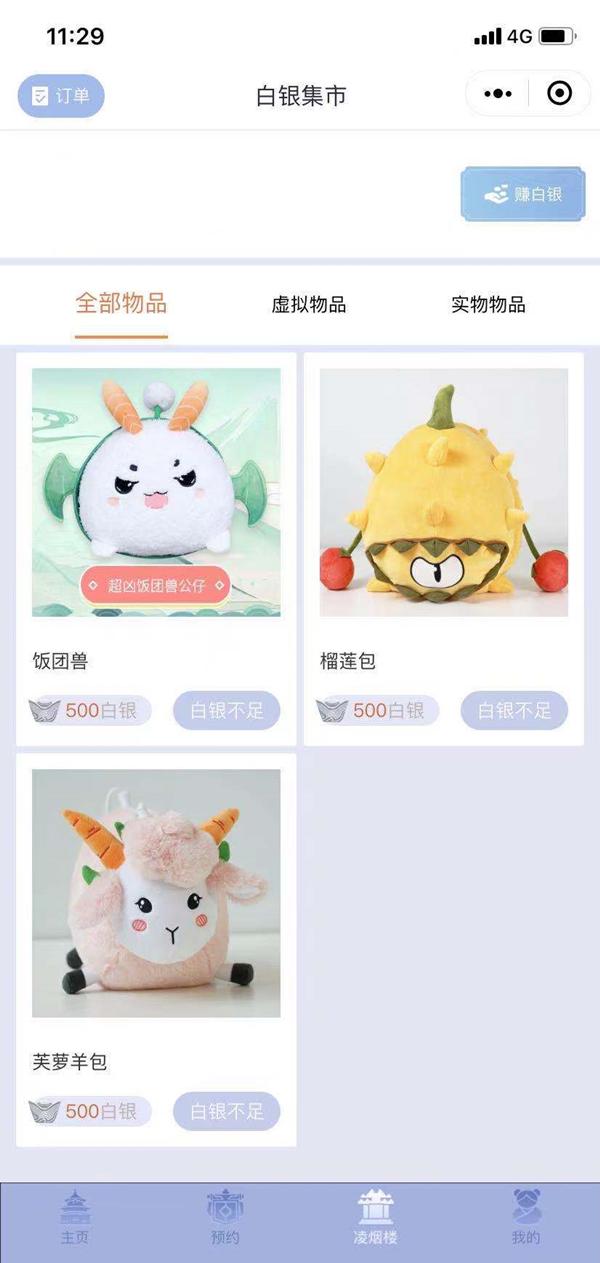Open the mini program more menu
The width and height of the screenshot is (600, 1263).
pyautogui.click(x=497, y=94)
